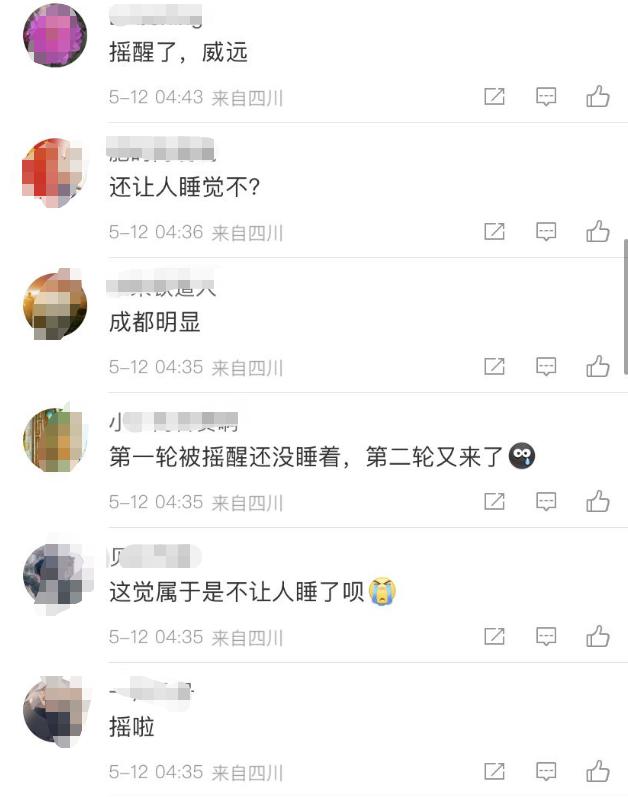
Task: Like the comment "还让人睡觉不?"
Action: [x=598, y=232]
